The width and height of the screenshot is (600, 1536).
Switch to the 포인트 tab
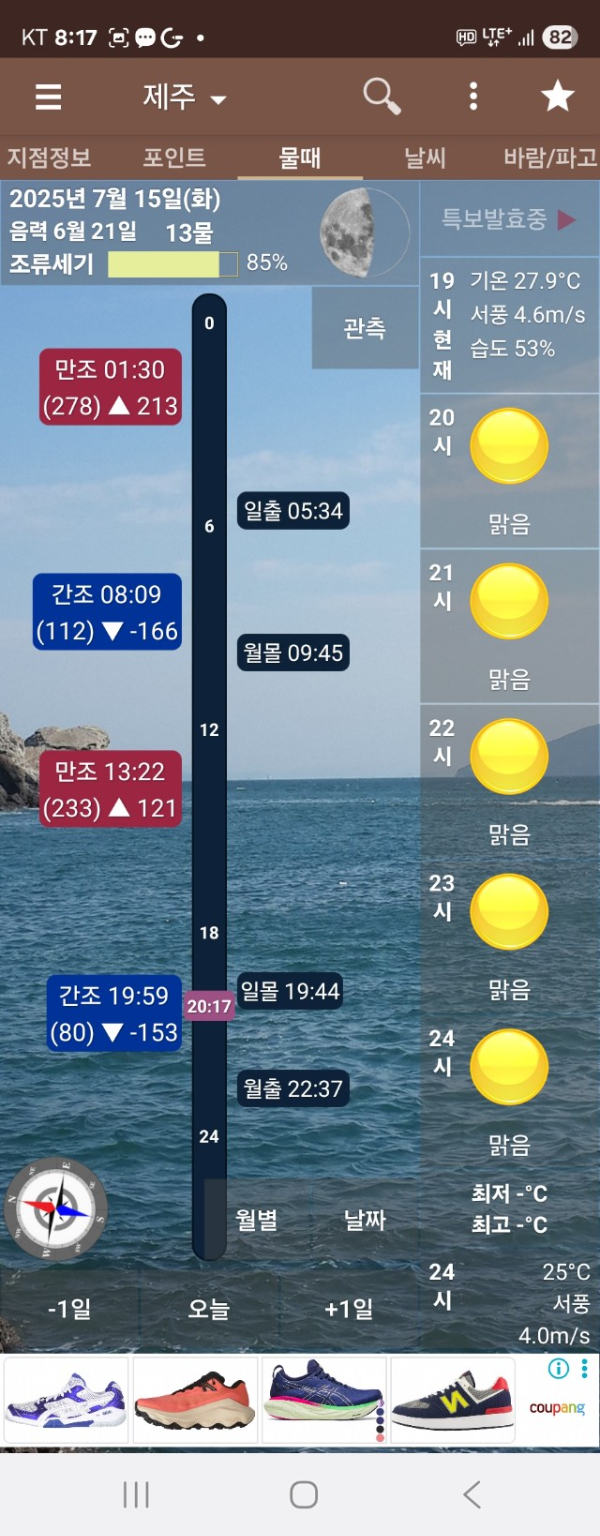[x=174, y=158]
